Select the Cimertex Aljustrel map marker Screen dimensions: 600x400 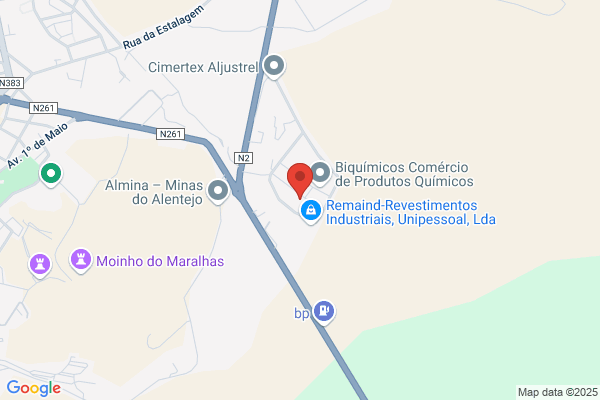click(275, 67)
